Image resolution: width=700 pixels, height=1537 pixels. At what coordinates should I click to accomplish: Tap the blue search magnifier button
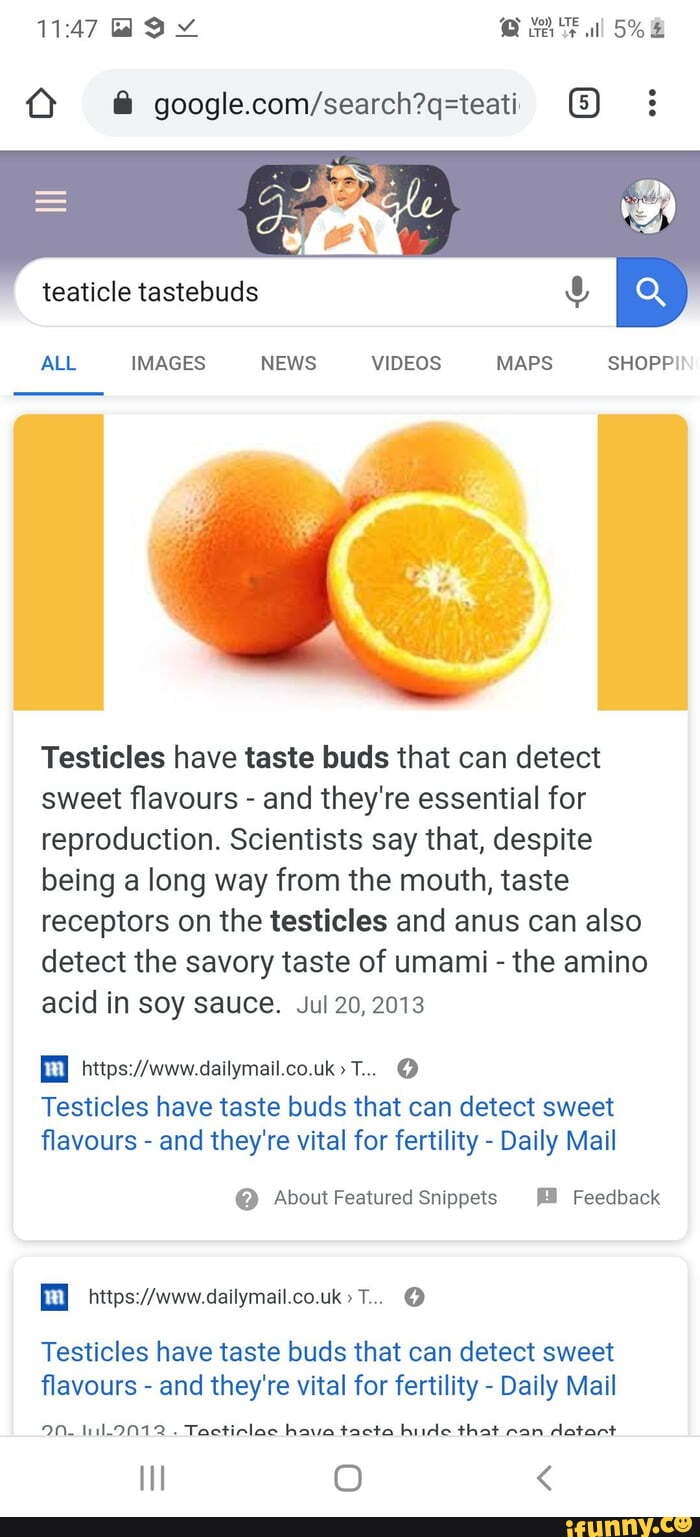tap(651, 292)
